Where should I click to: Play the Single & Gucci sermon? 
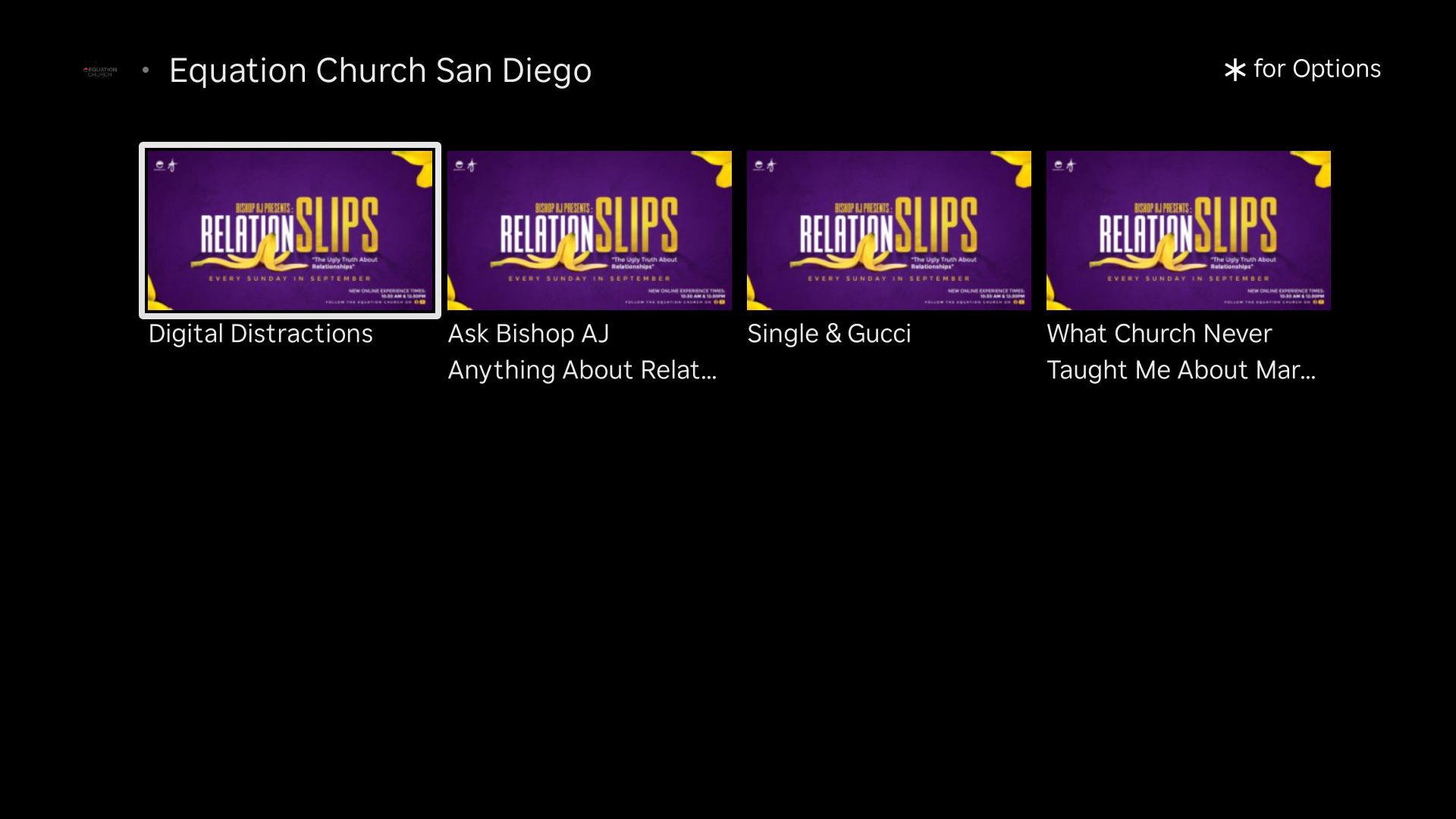click(889, 231)
